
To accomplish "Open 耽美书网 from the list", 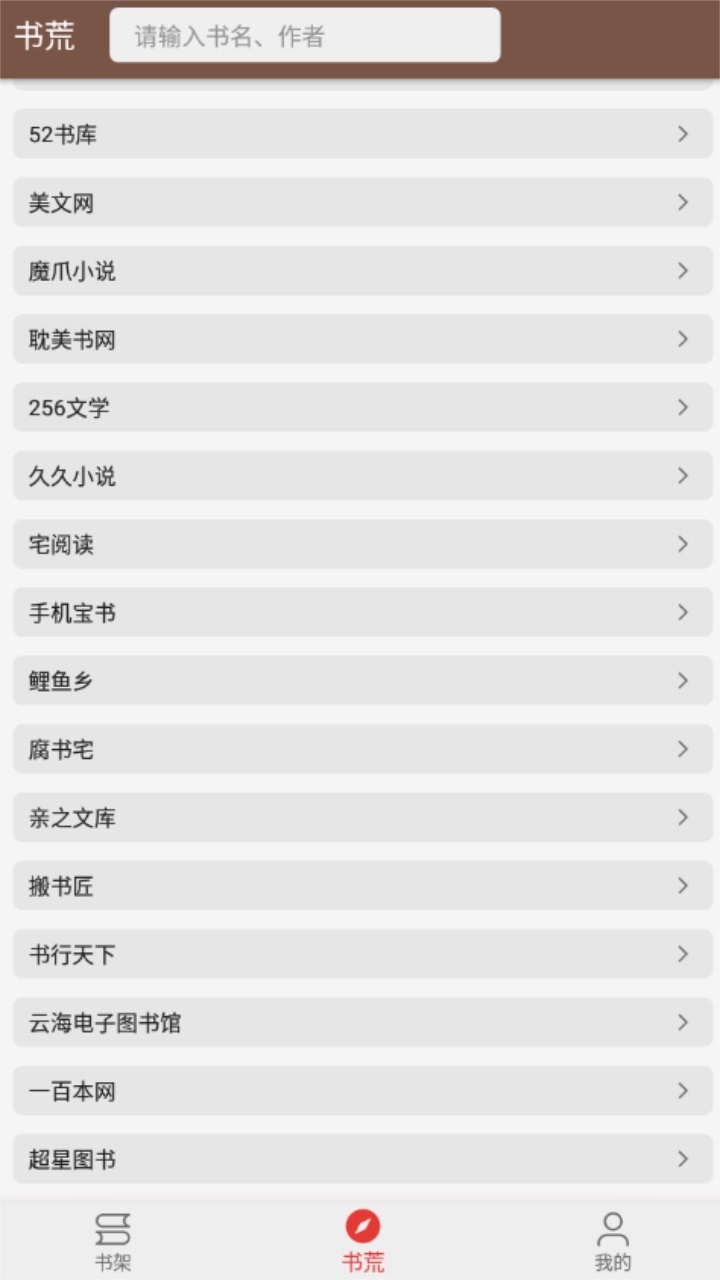I will click(x=360, y=339).
